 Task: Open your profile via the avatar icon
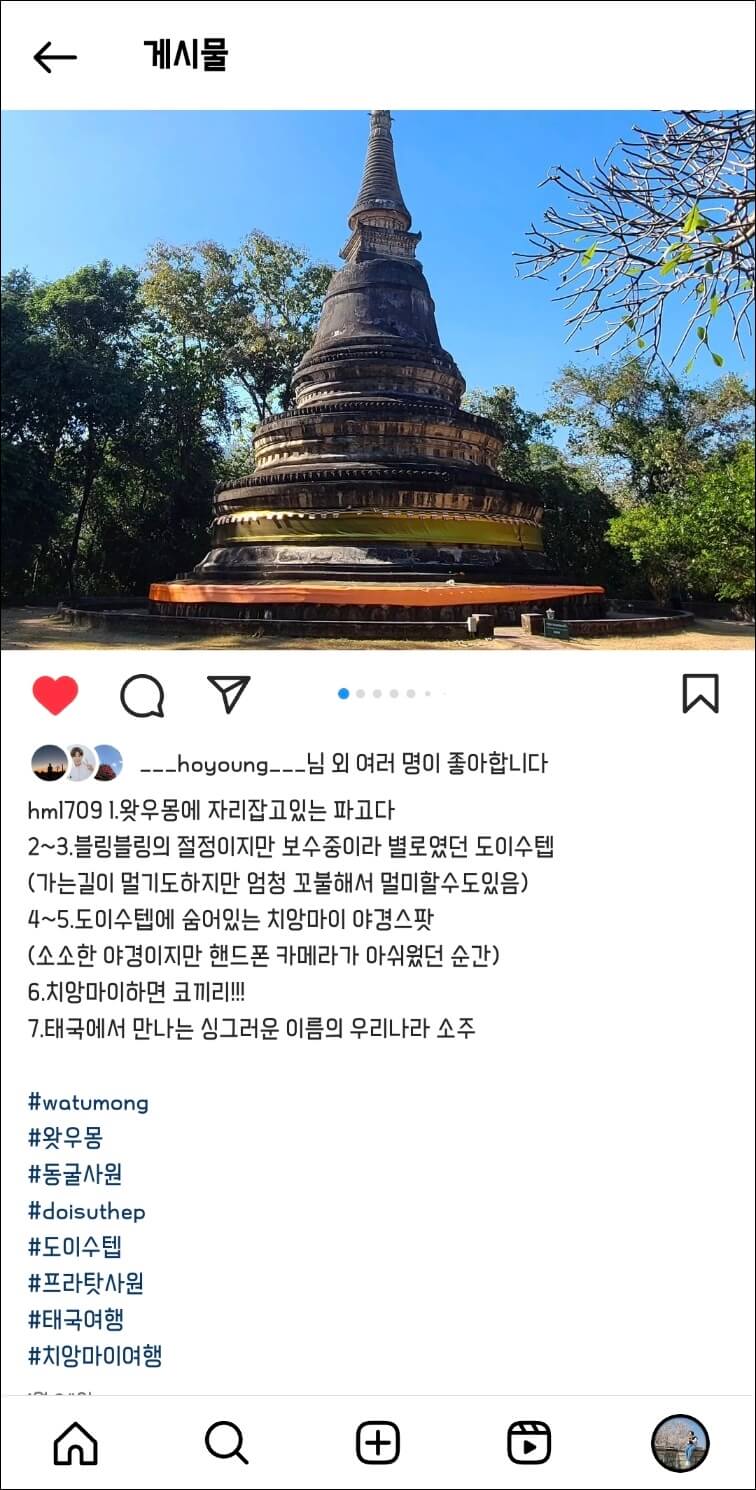[x=681, y=1442]
